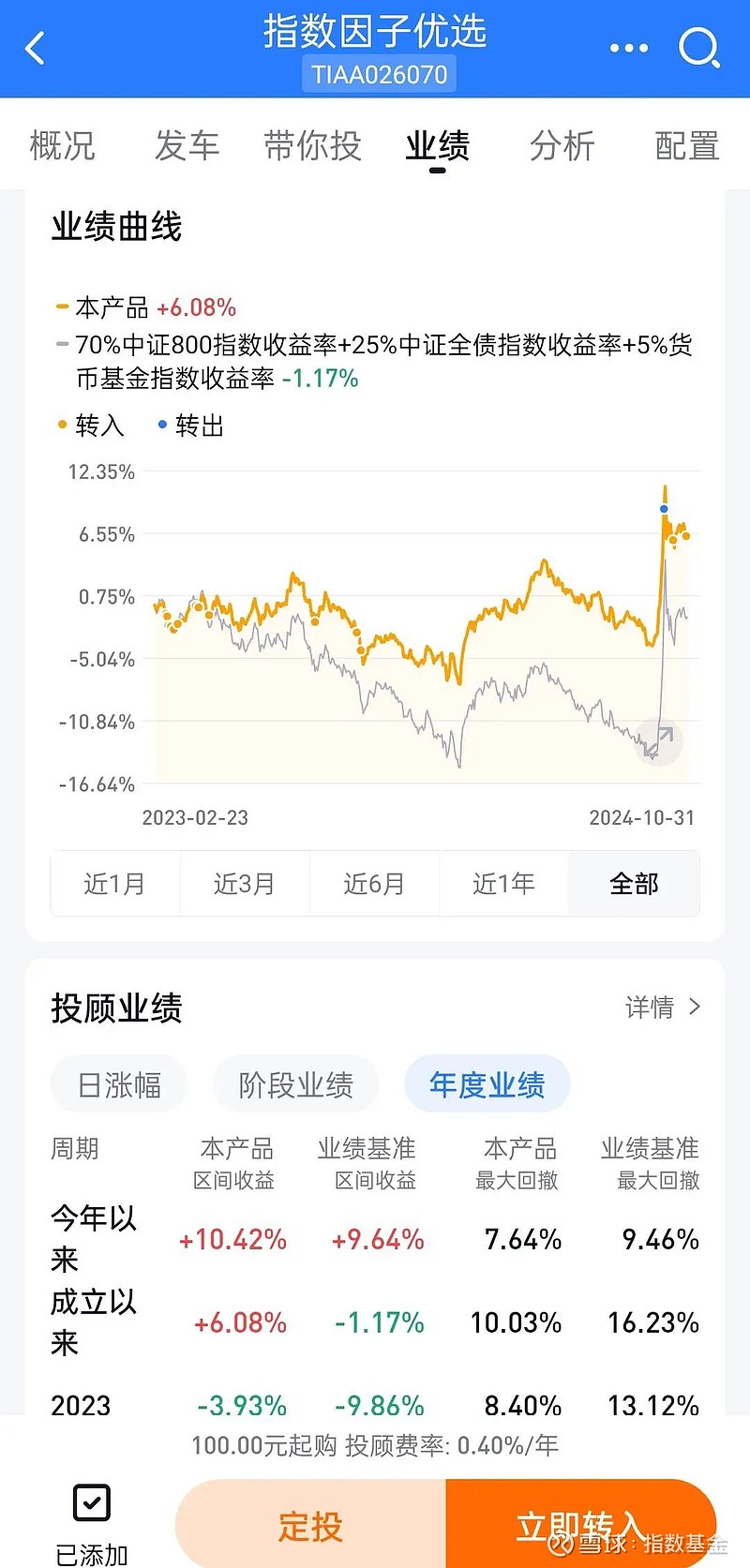Go back using the top-left arrow
The image size is (750, 1568).
pos(35,48)
